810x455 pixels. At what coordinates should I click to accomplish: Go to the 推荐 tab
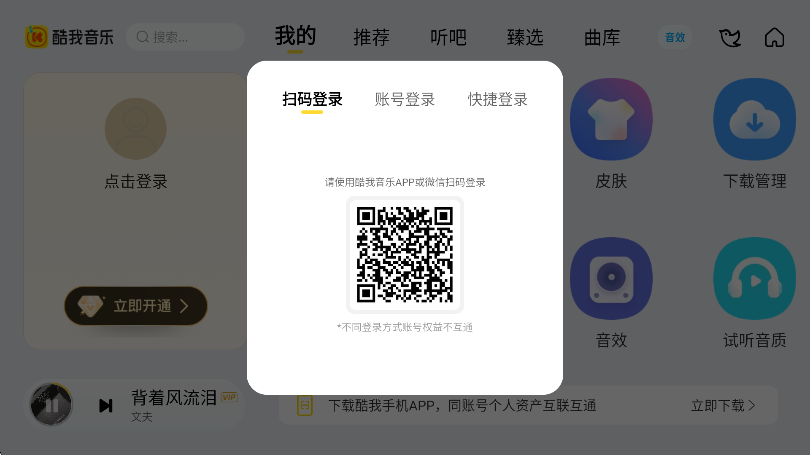pos(371,37)
